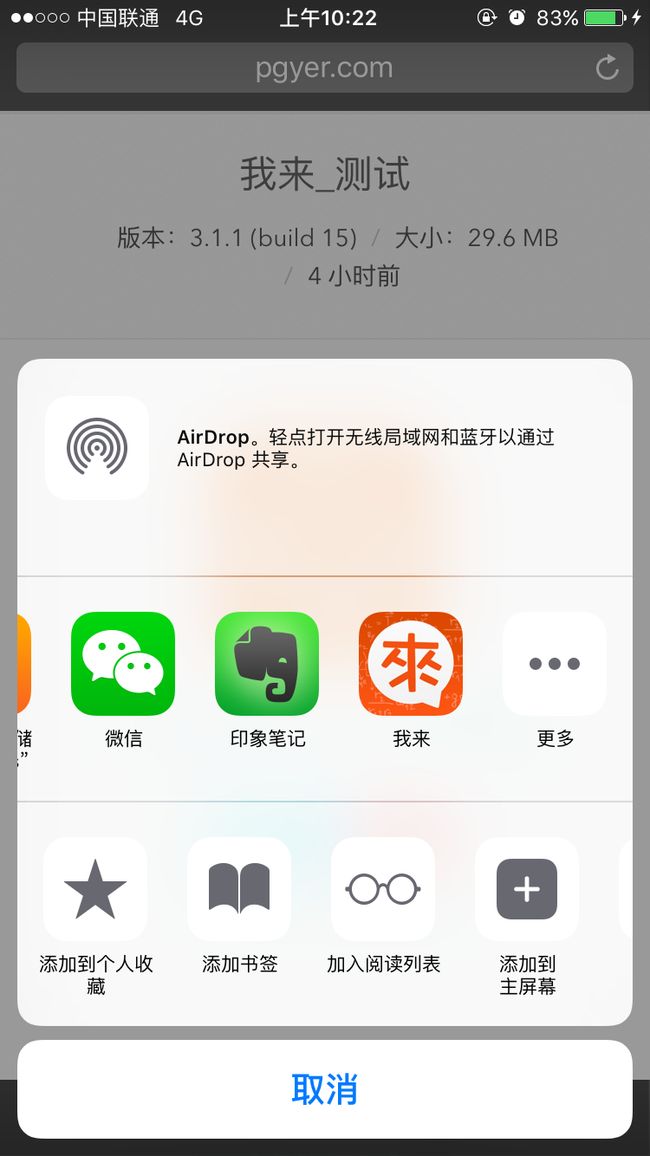Screen dimensions: 650x1156
Task: Choose 加入阅读列表
Action: coord(383,889)
